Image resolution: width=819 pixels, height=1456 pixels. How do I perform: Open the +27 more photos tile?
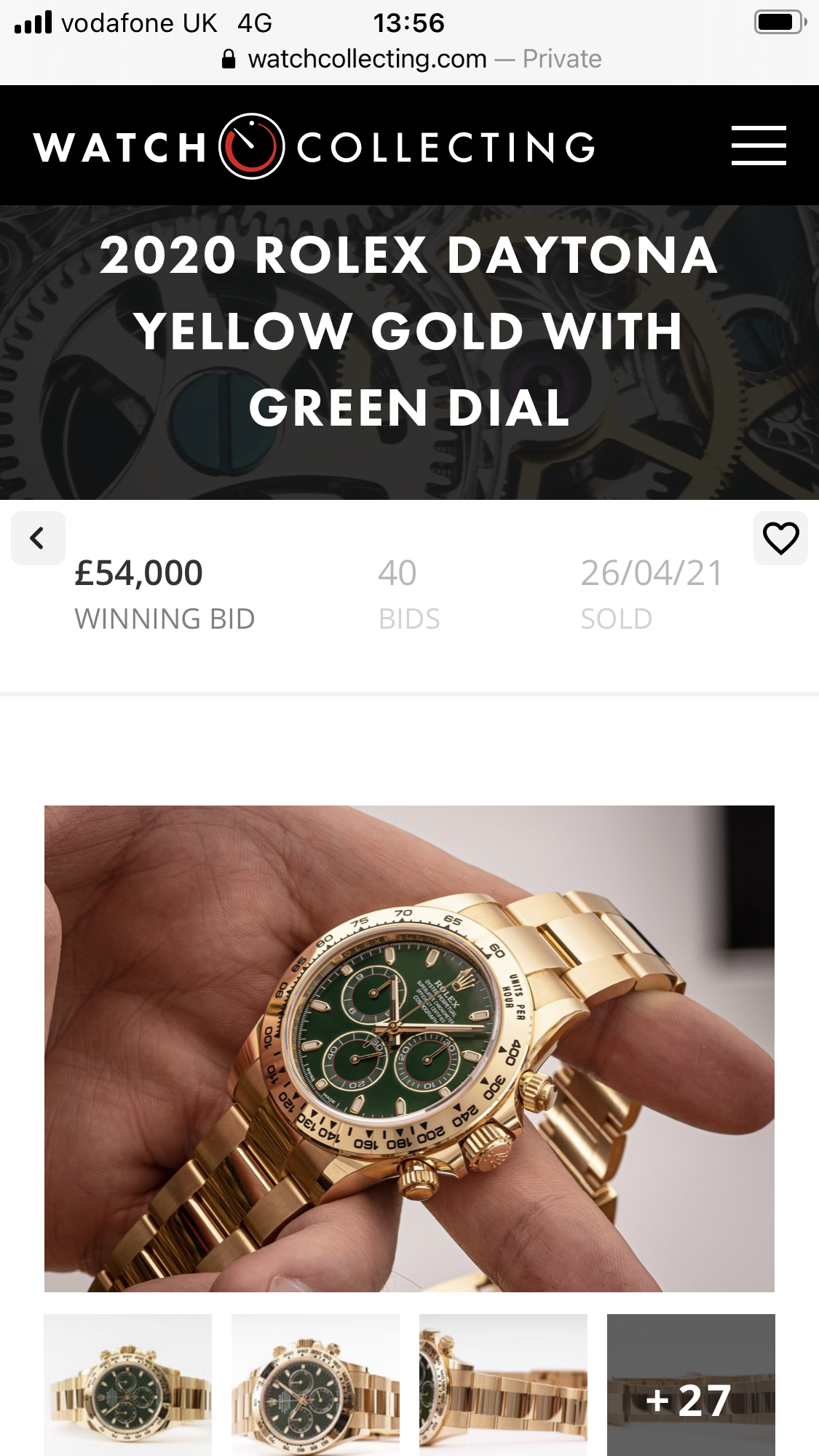pos(691,1385)
